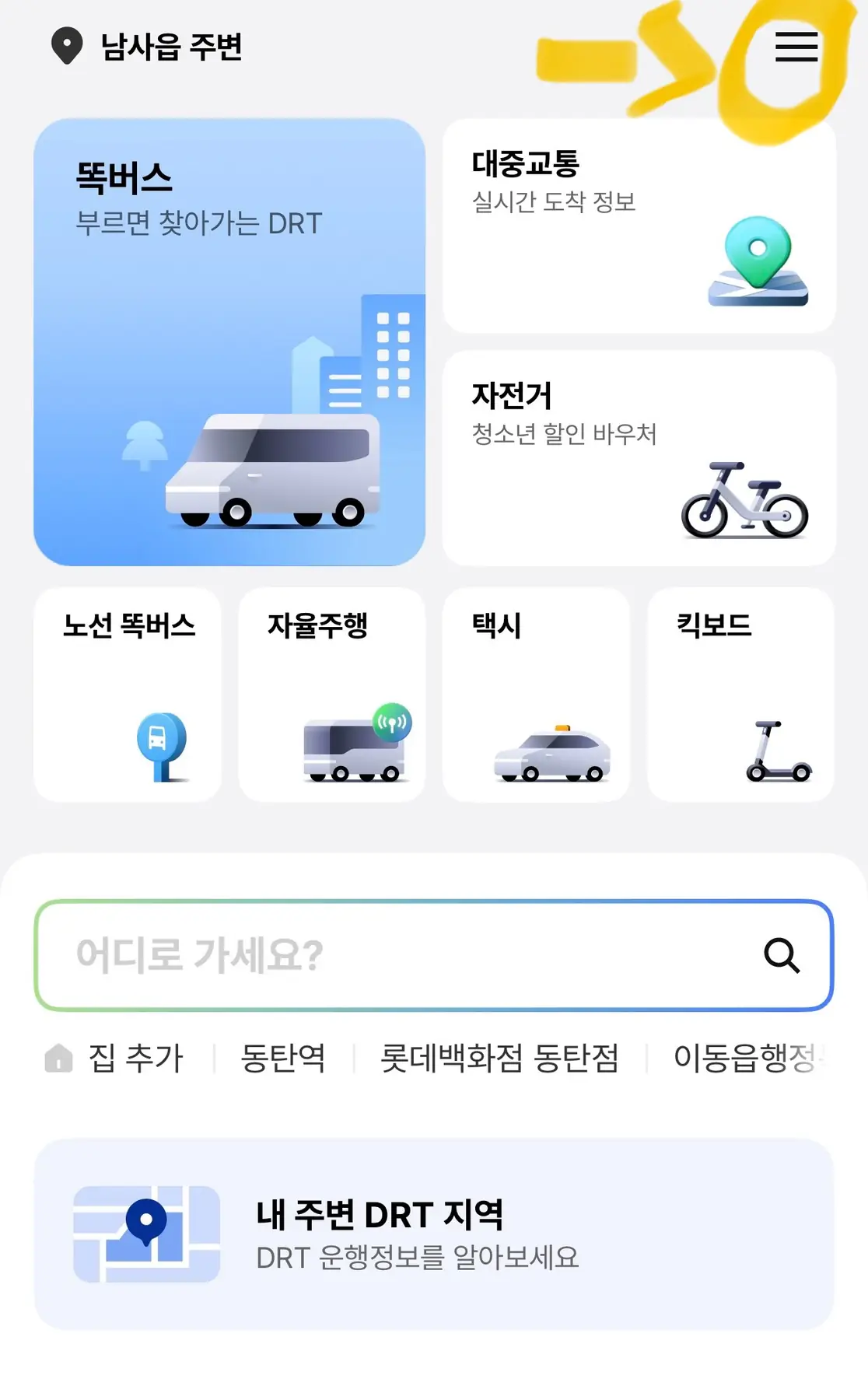Change the 남사읍 주변 location
Viewport: 868px width, 1400px height.
pyautogui.click(x=148, y=47)
